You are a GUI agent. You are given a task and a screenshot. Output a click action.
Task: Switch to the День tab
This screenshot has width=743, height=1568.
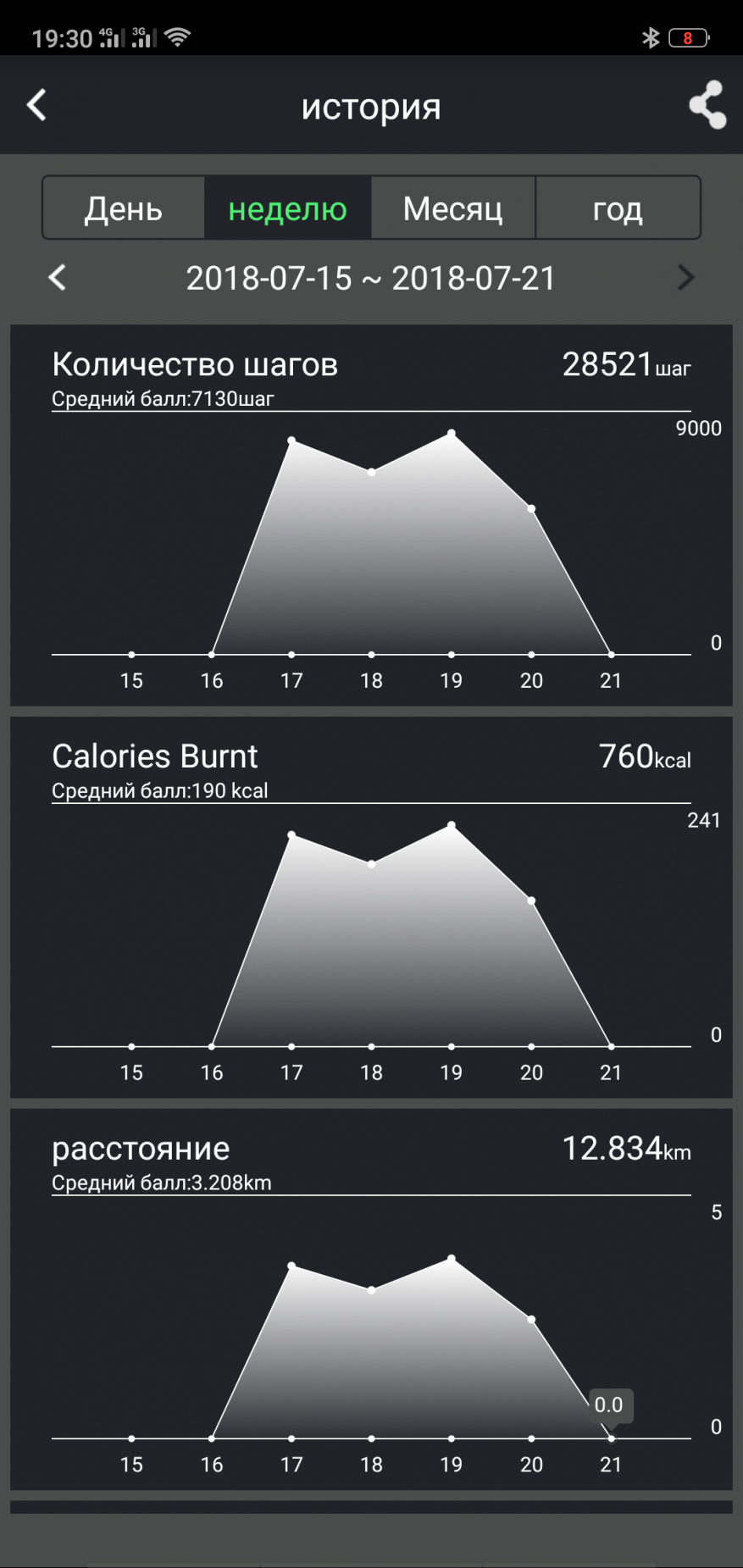(124, 208)
